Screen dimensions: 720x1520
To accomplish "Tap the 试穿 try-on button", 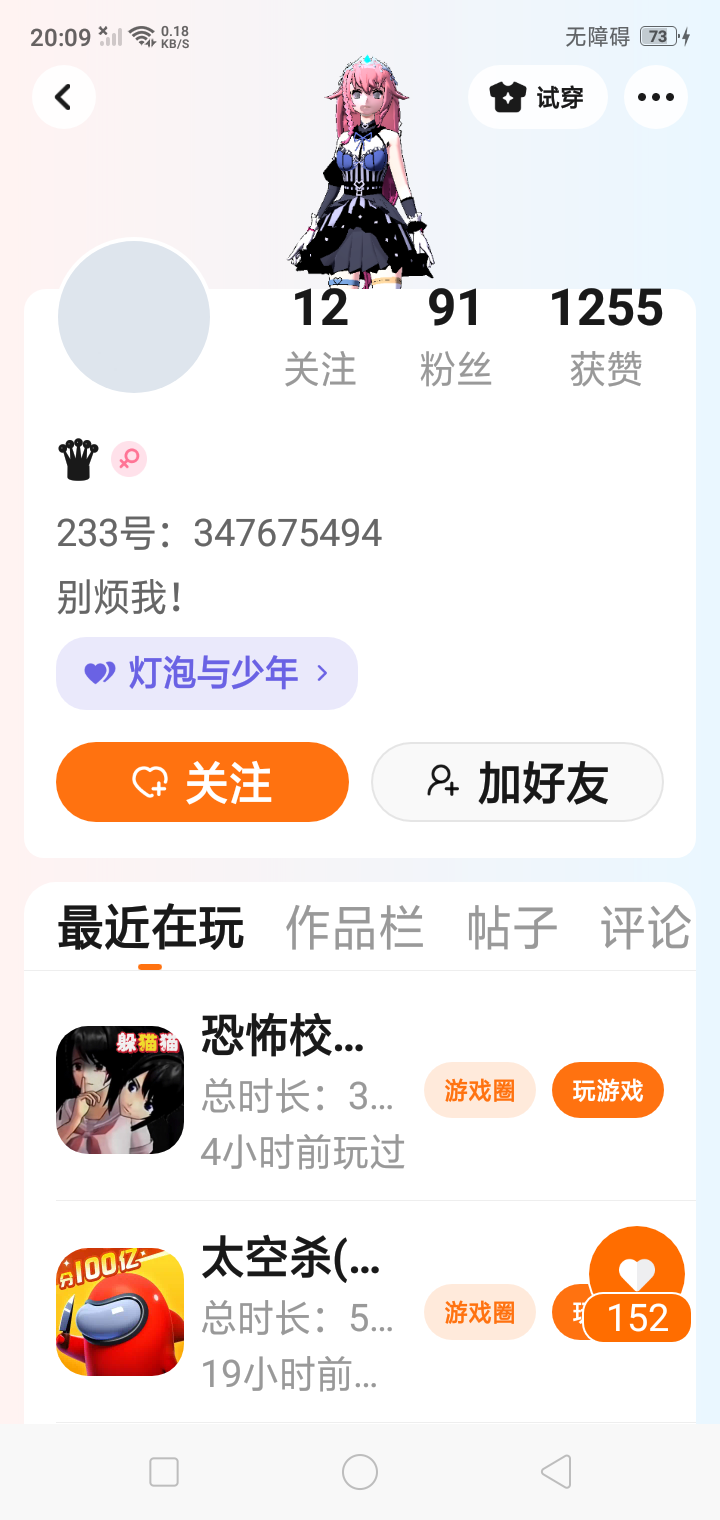I will coord(537,97).
